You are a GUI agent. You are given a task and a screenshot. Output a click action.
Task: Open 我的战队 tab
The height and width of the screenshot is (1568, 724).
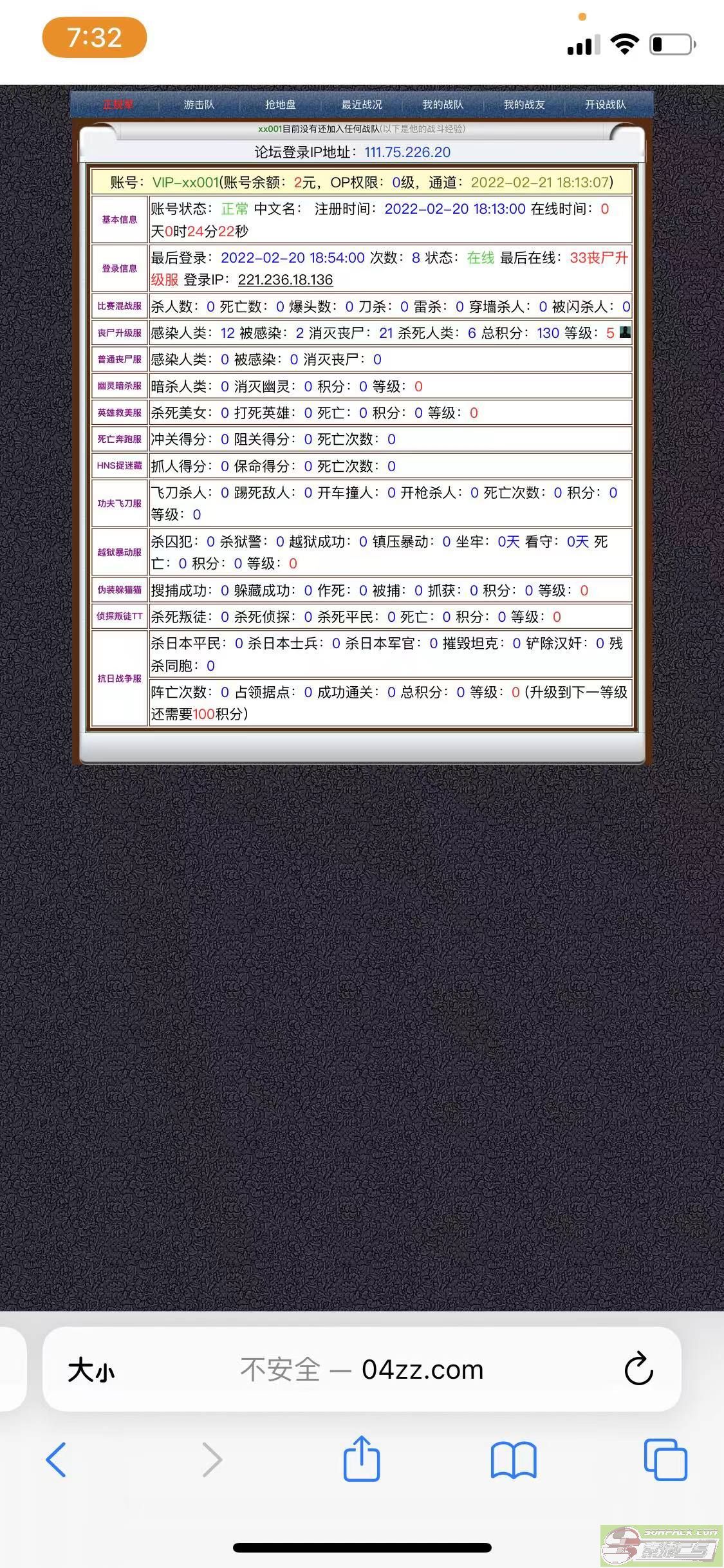pyautogui.click(x=443, y=104)
